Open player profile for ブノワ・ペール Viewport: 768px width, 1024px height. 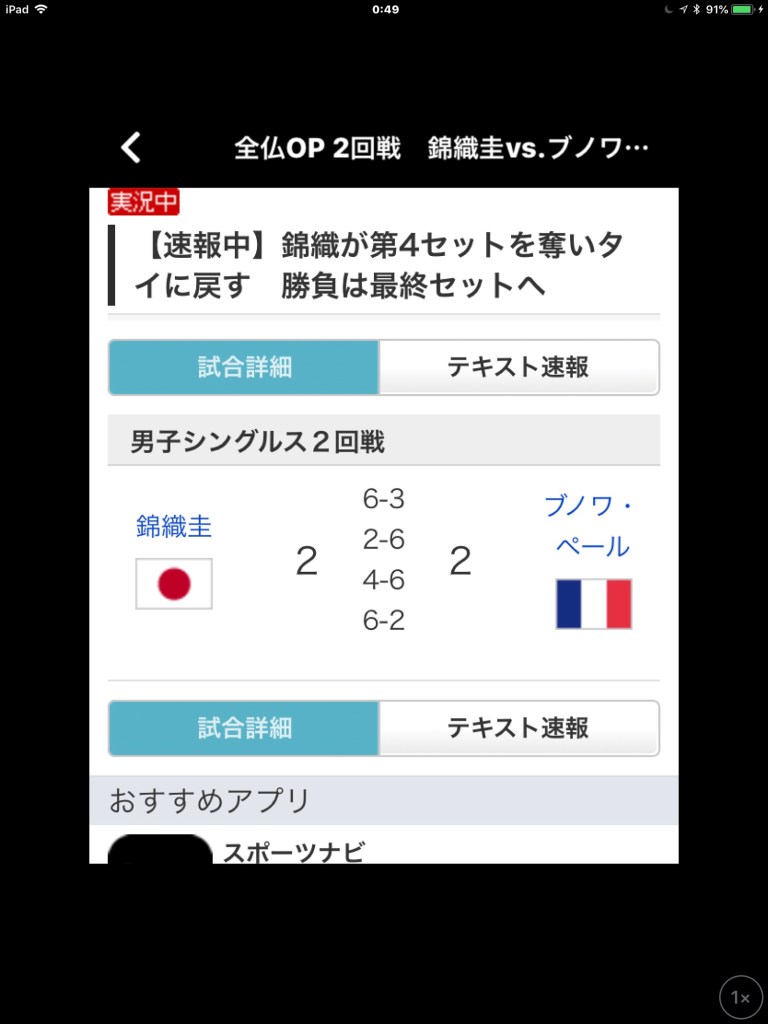click(x=588, y=526)
